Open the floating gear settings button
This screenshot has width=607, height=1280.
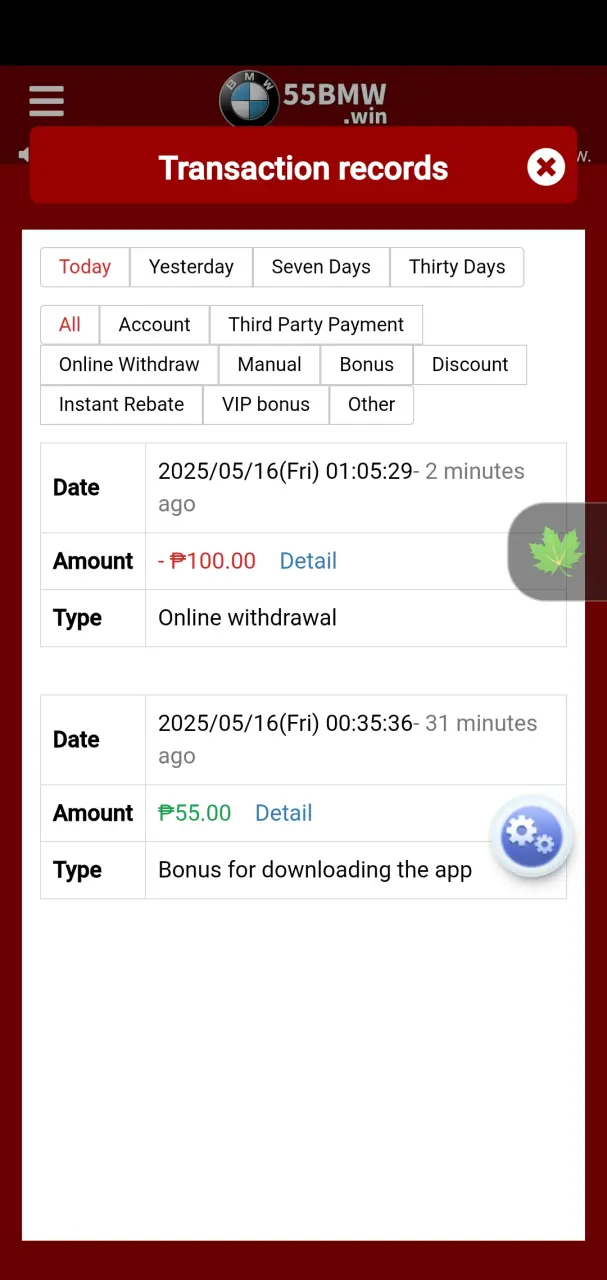point(531,836)
